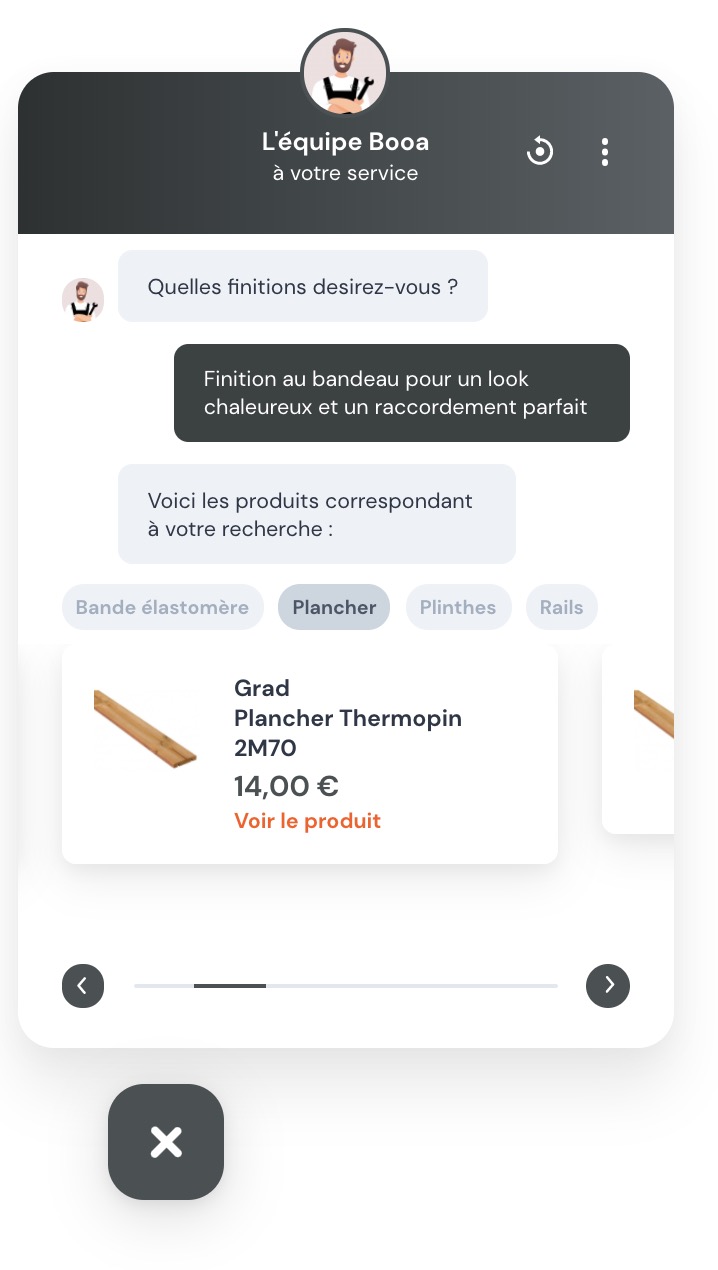Show the next product with the right arrow

(608, 986)
